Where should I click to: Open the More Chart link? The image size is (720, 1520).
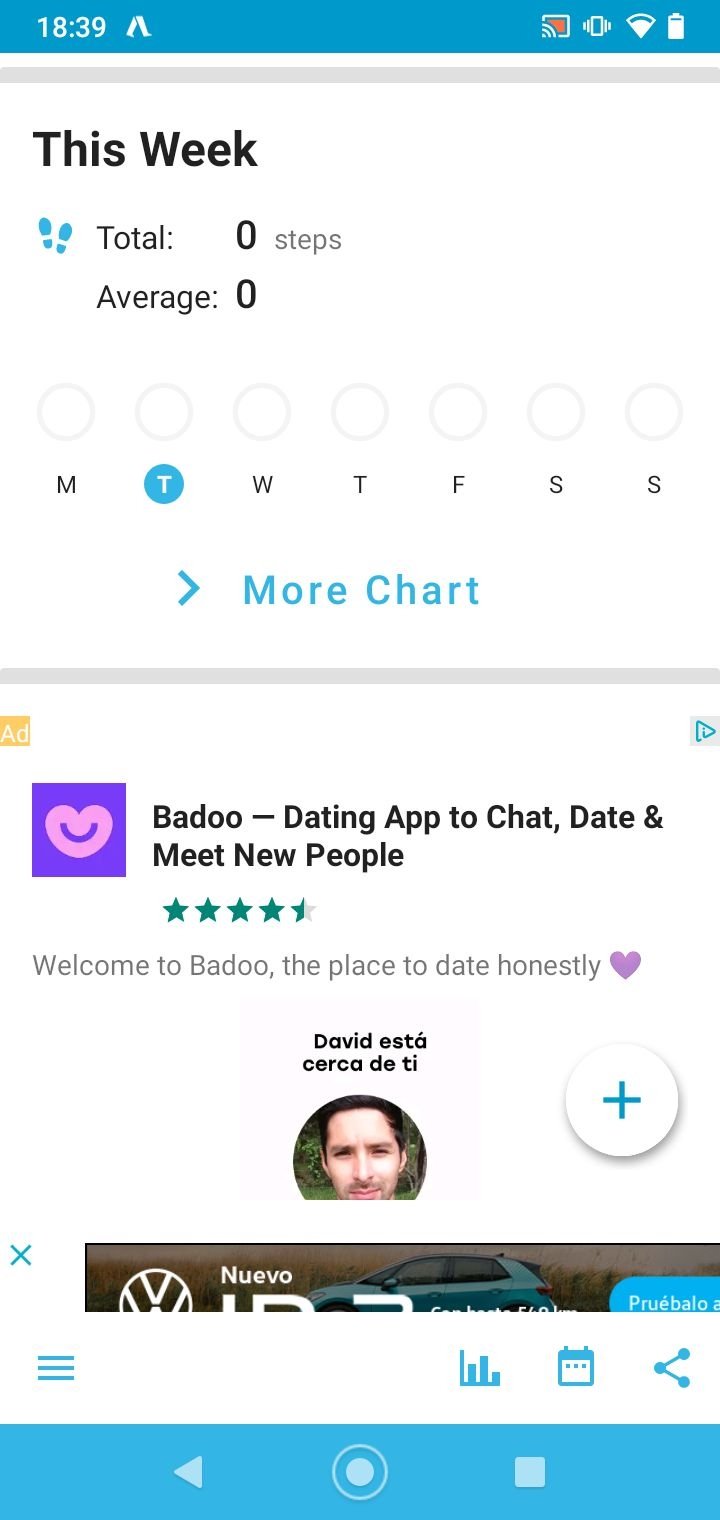tap(329, 590)
